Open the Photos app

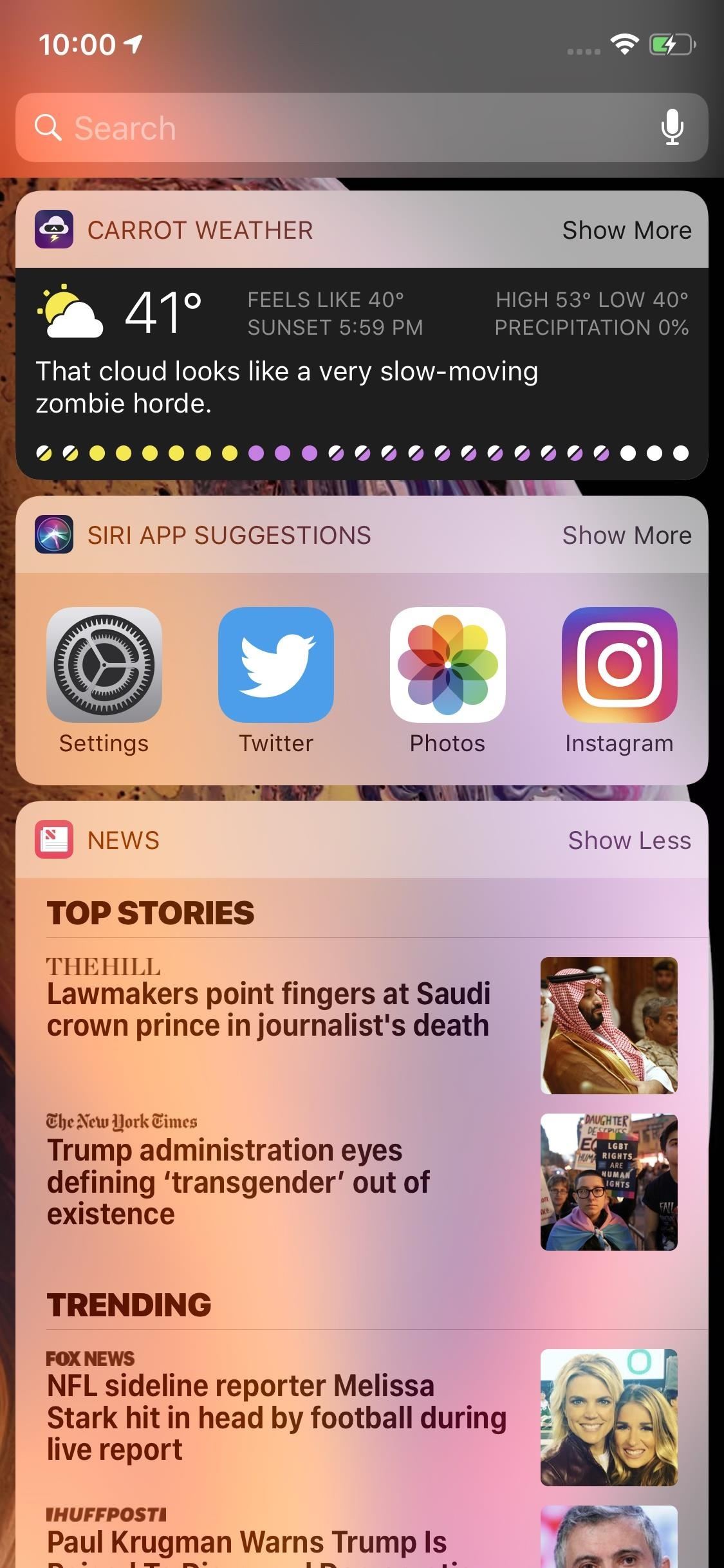click(x=448, y=666)
